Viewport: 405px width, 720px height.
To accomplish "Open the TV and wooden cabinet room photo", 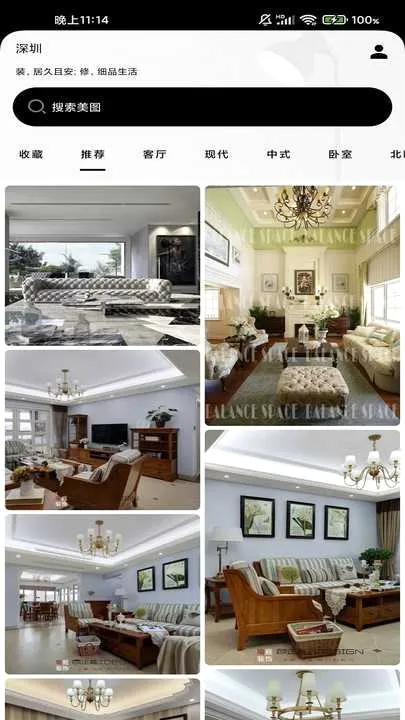I will coord(102,430).
